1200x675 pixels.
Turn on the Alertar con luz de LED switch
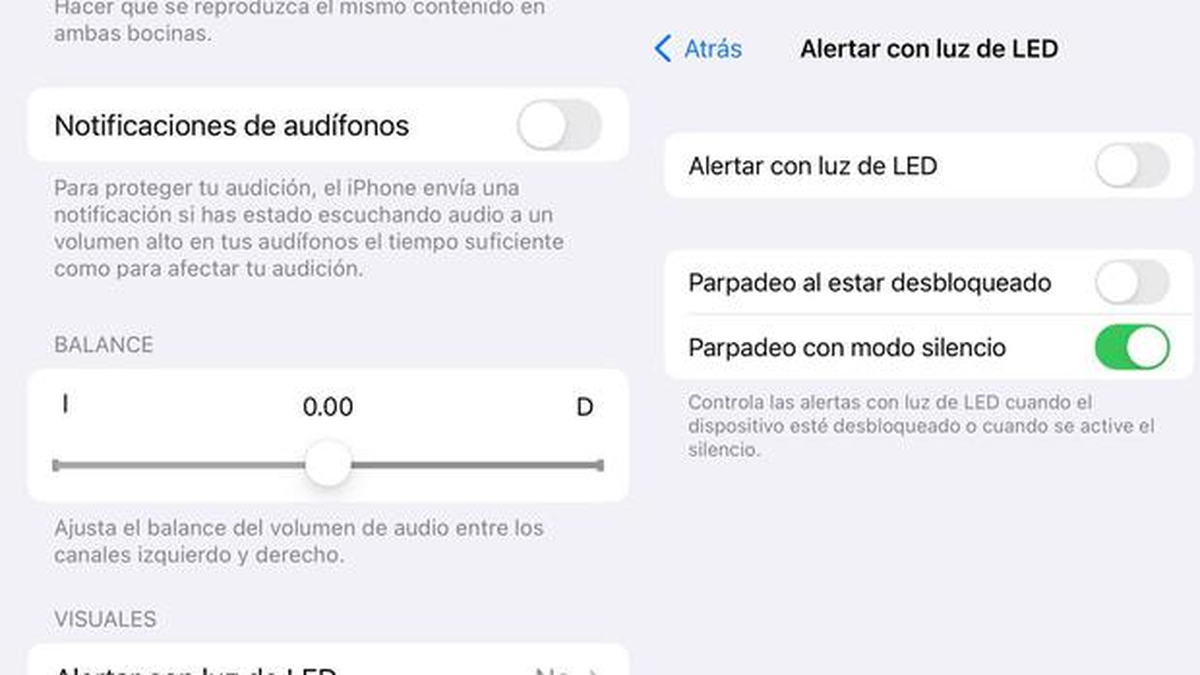pyautogui.click(x=1132, y=165)
